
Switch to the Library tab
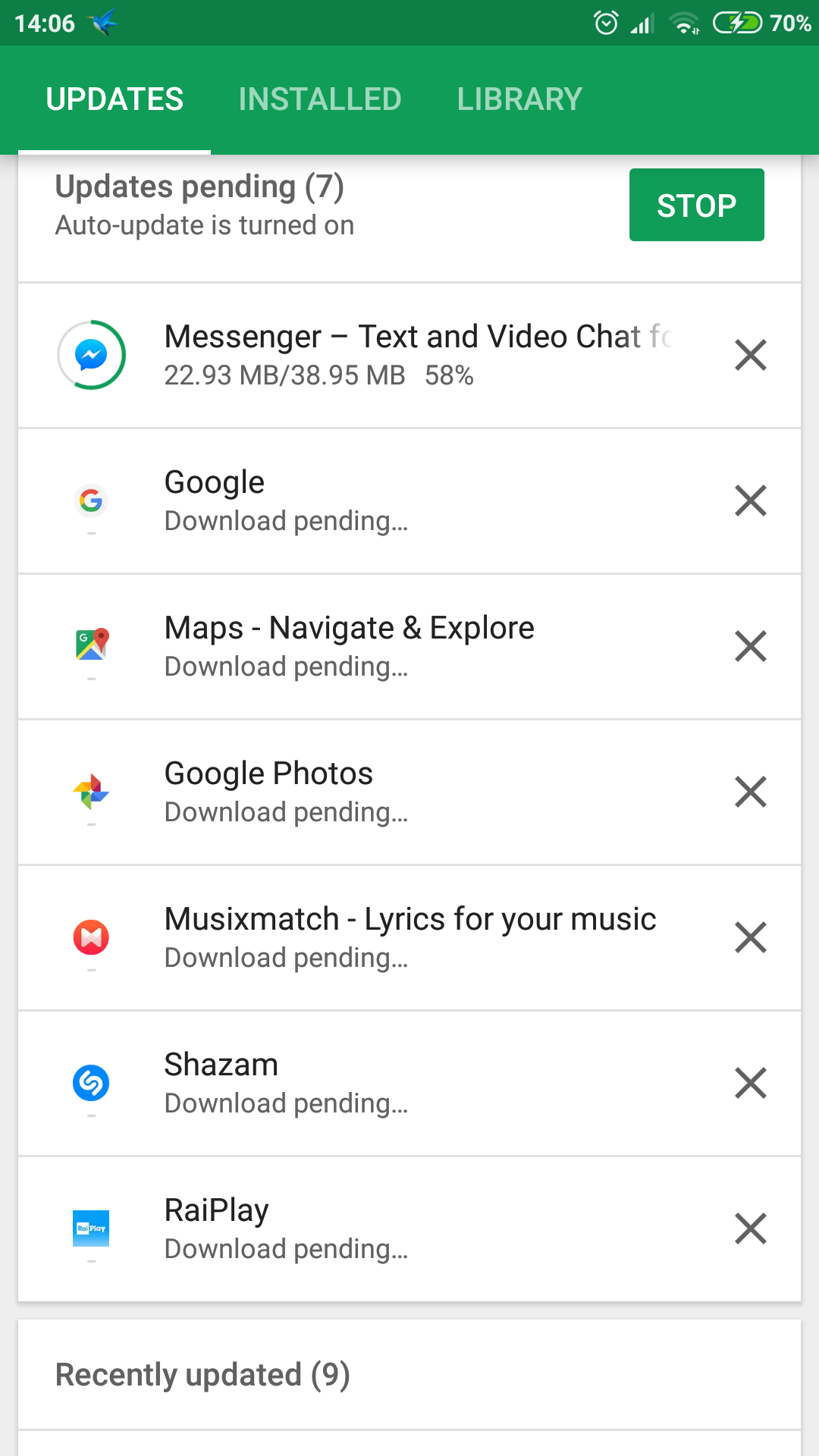coord(519,99)
